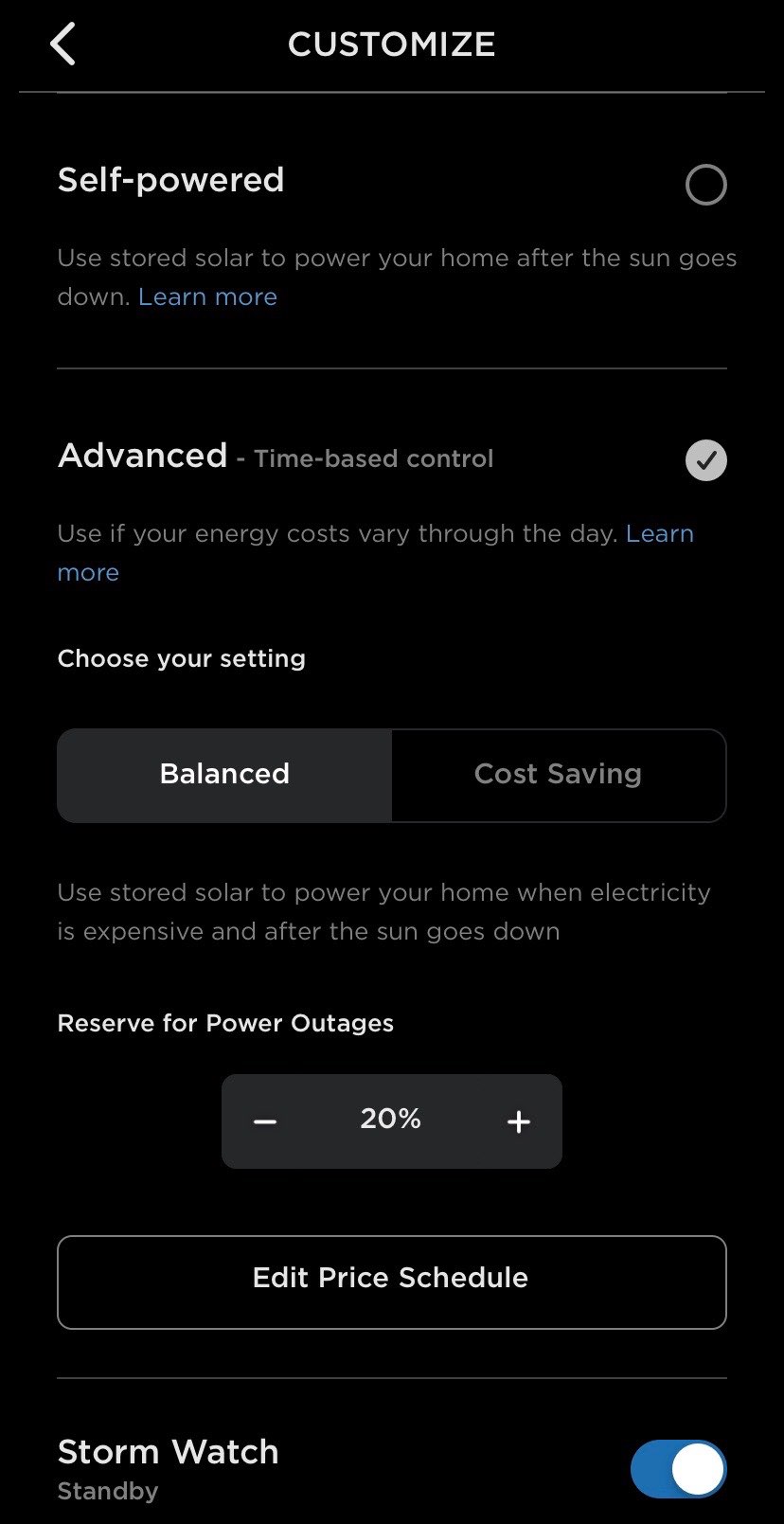Open Learn more link under Self-powered
Screen dimensions: 784x1524
tap(207, 296)
